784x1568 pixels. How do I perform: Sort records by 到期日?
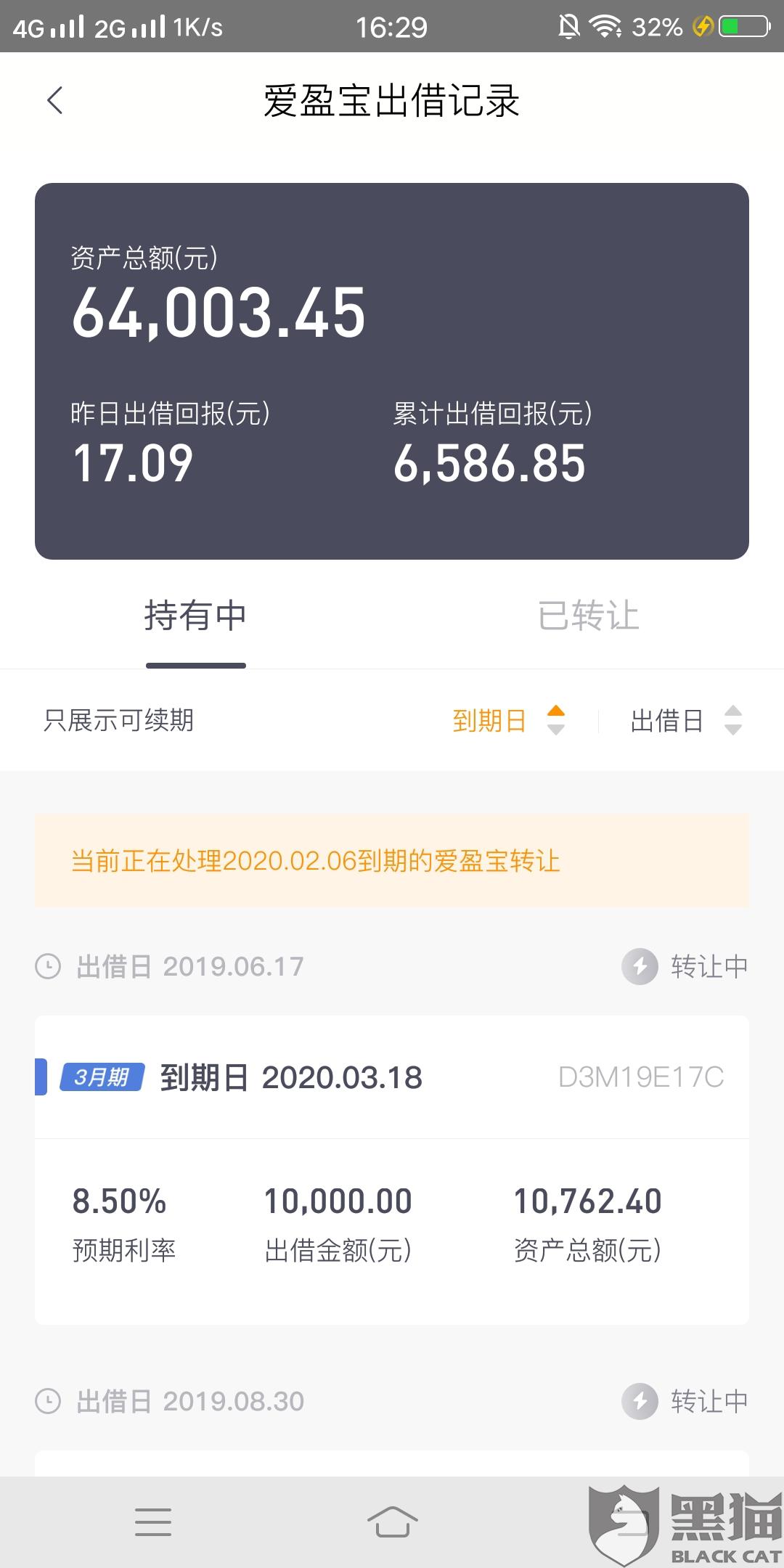[507, 721]
